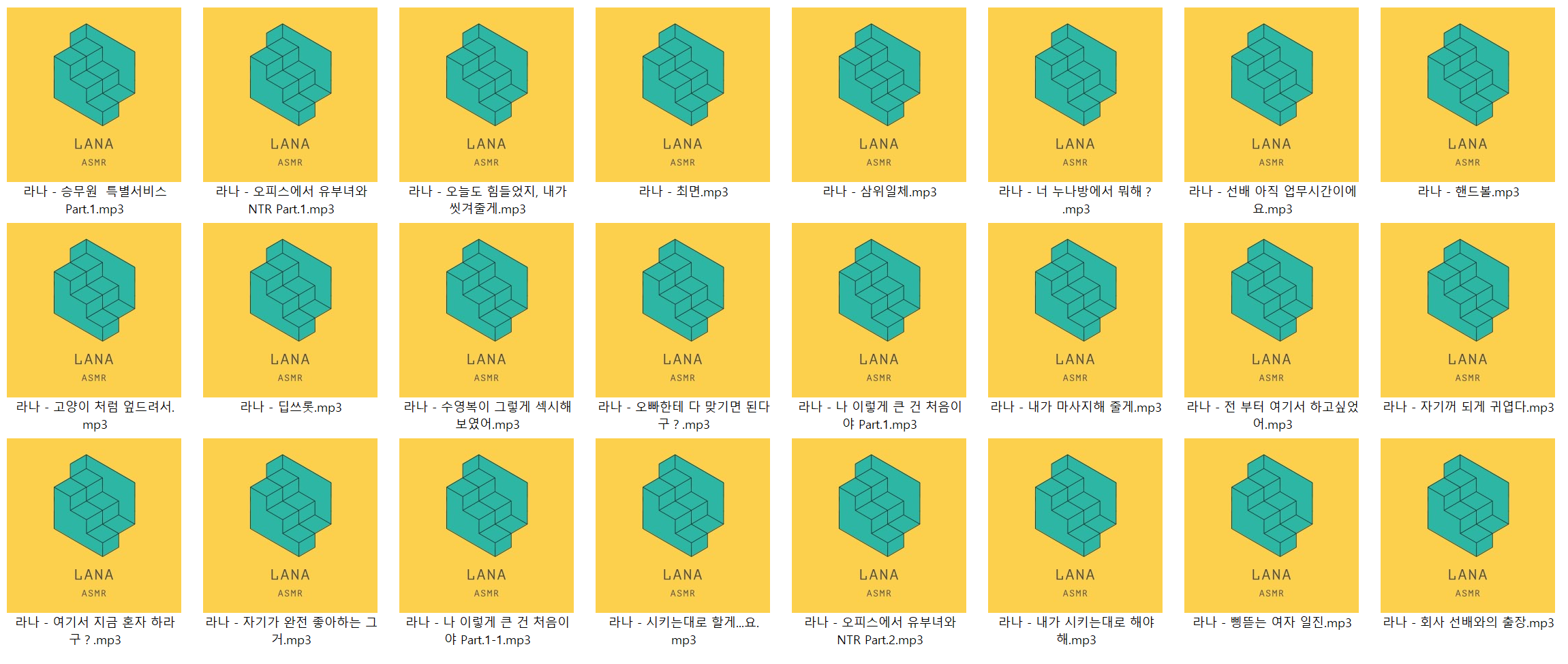Select the 라나 - 핸드볼.mp3 file

click(1467, 95)
